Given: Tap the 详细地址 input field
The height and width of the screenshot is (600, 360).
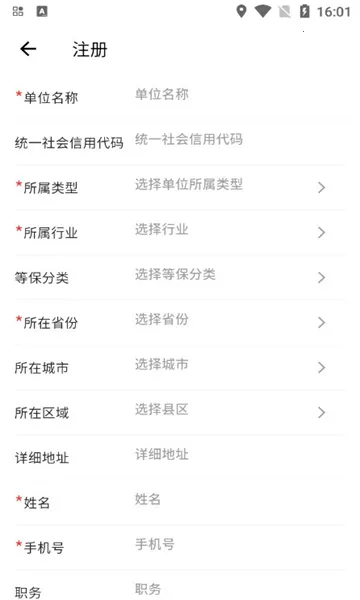Looking at the screenshot, I should 239,455.
